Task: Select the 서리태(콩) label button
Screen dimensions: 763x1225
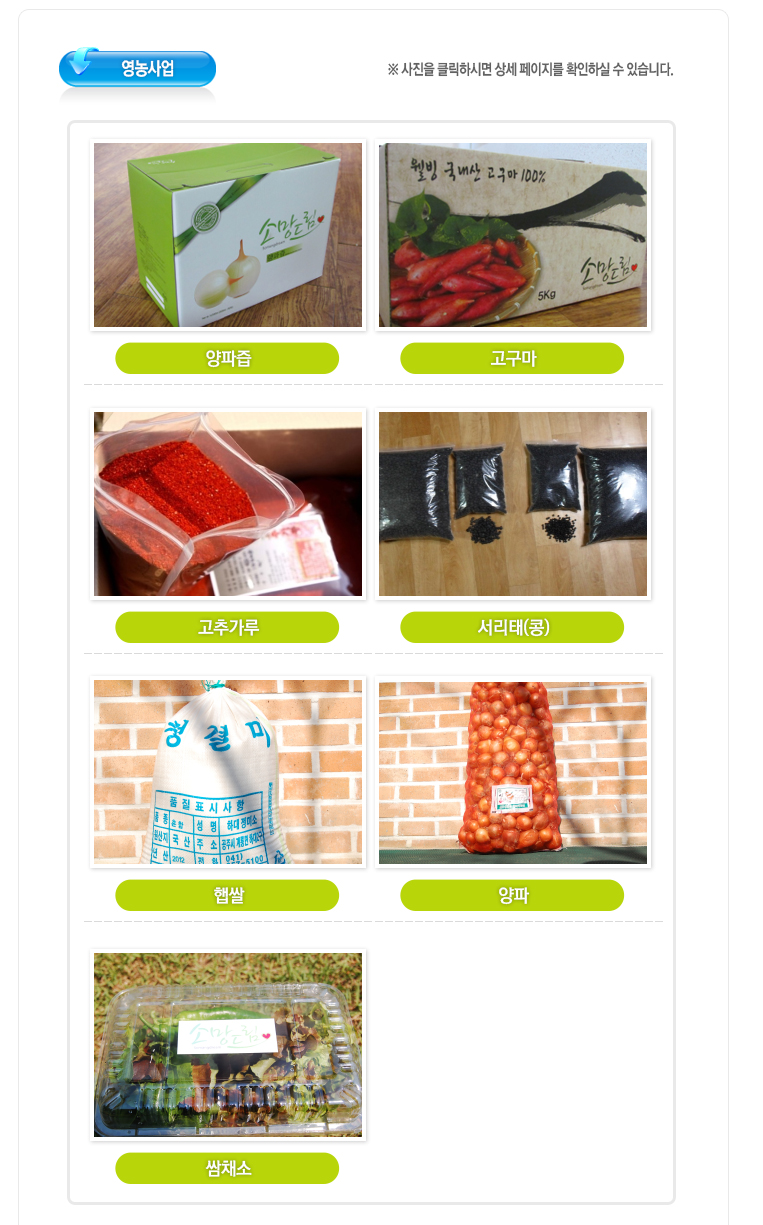Action: 512,627
